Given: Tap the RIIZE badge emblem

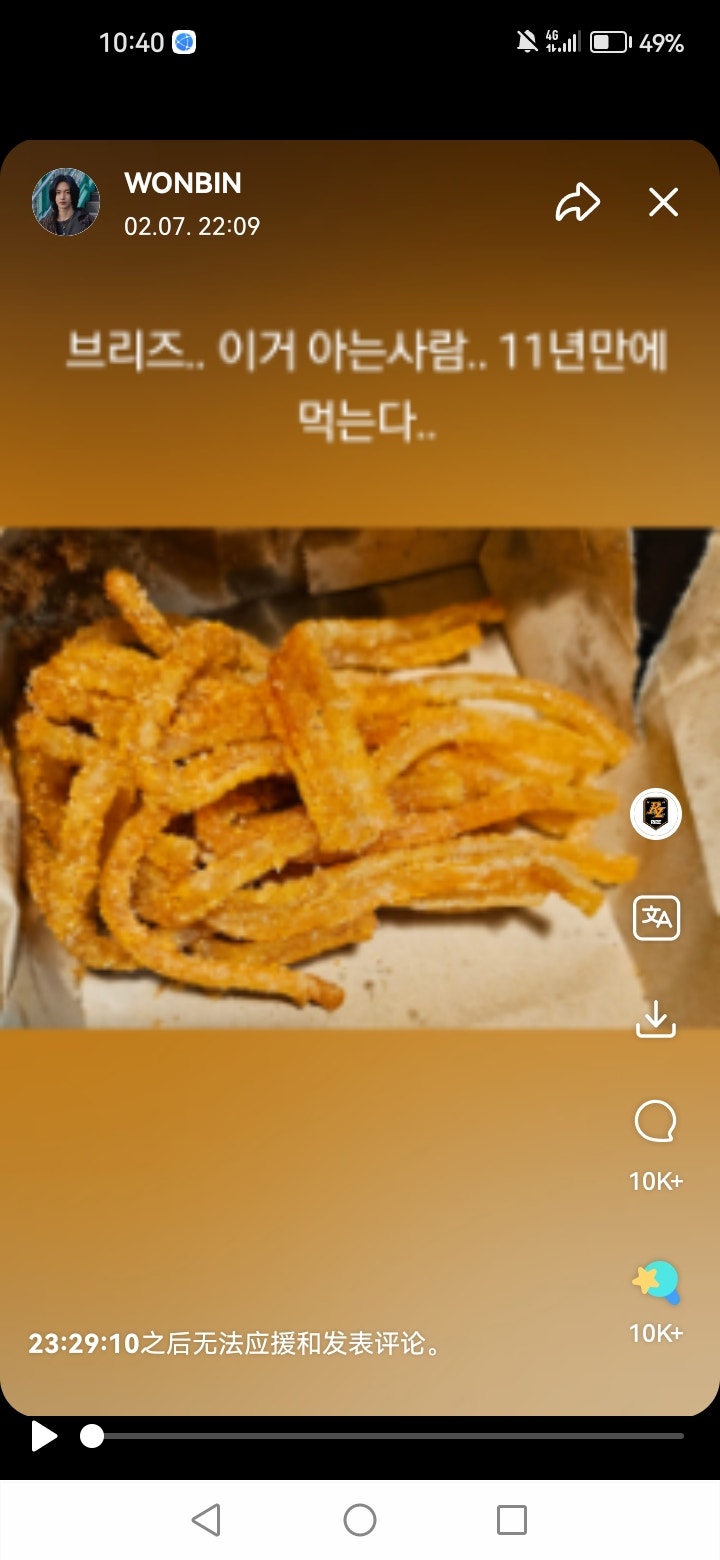Looking at the screenshot, I should [x=655, y=814].
